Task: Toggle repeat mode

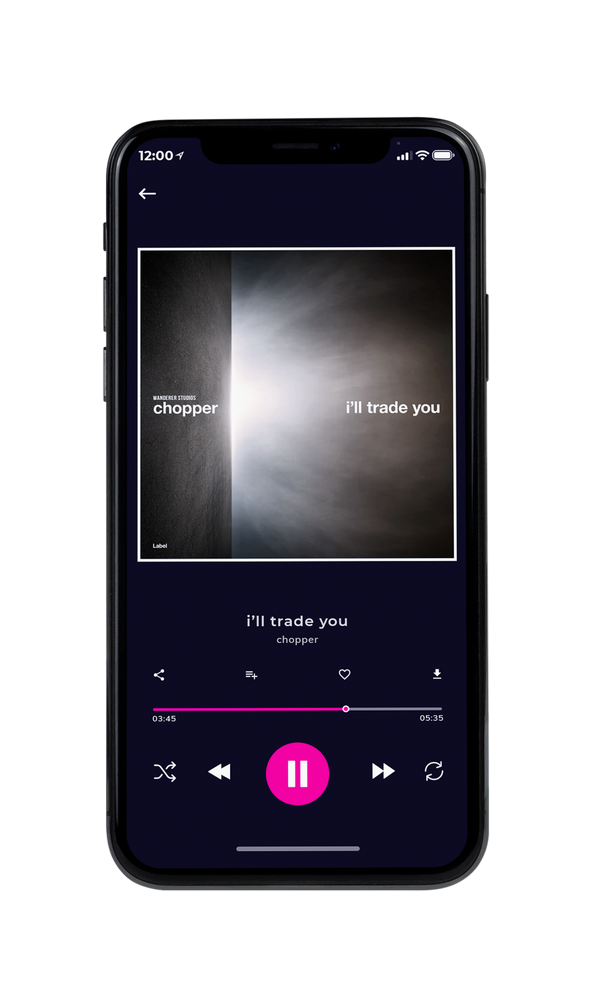Action: (x=434, y=771)
